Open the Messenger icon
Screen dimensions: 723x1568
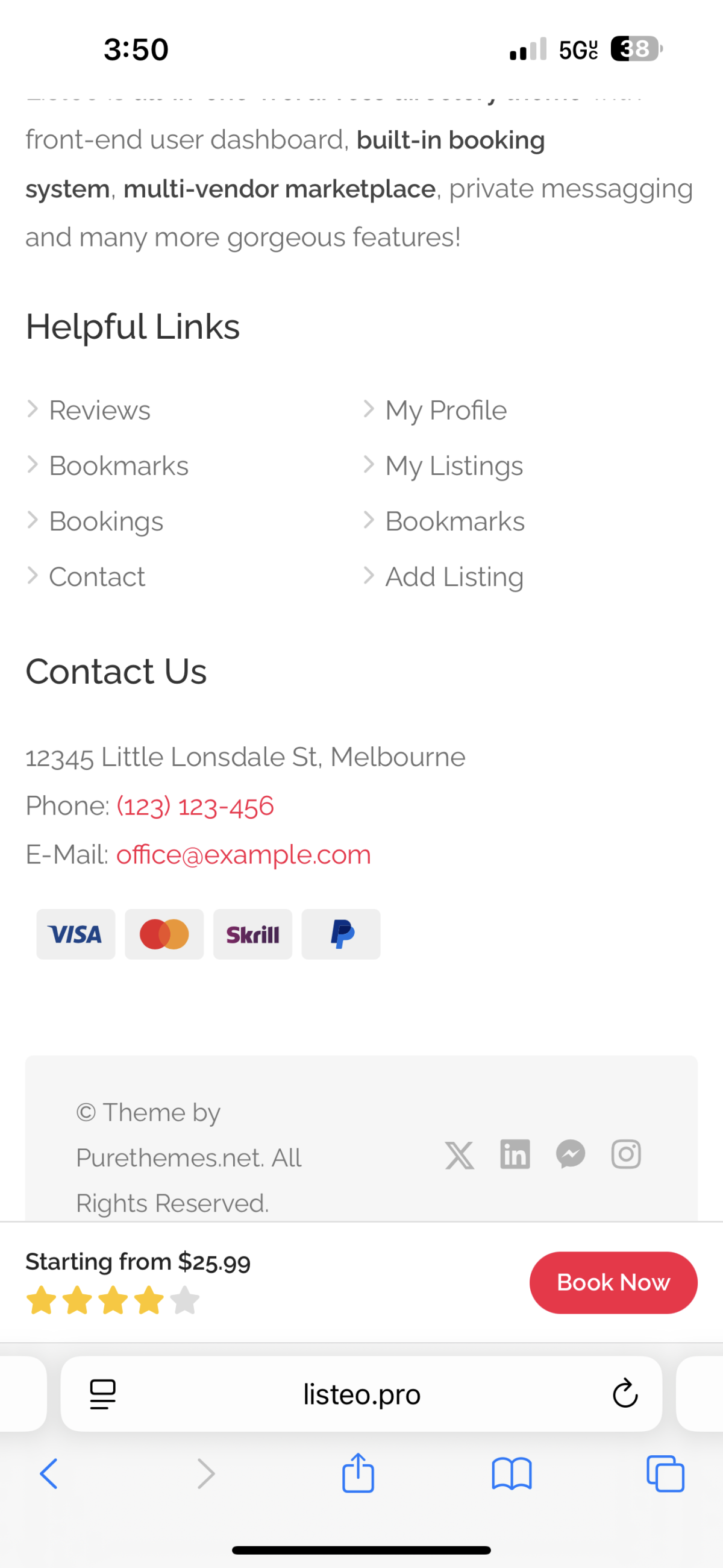(x=571, y=1154)
